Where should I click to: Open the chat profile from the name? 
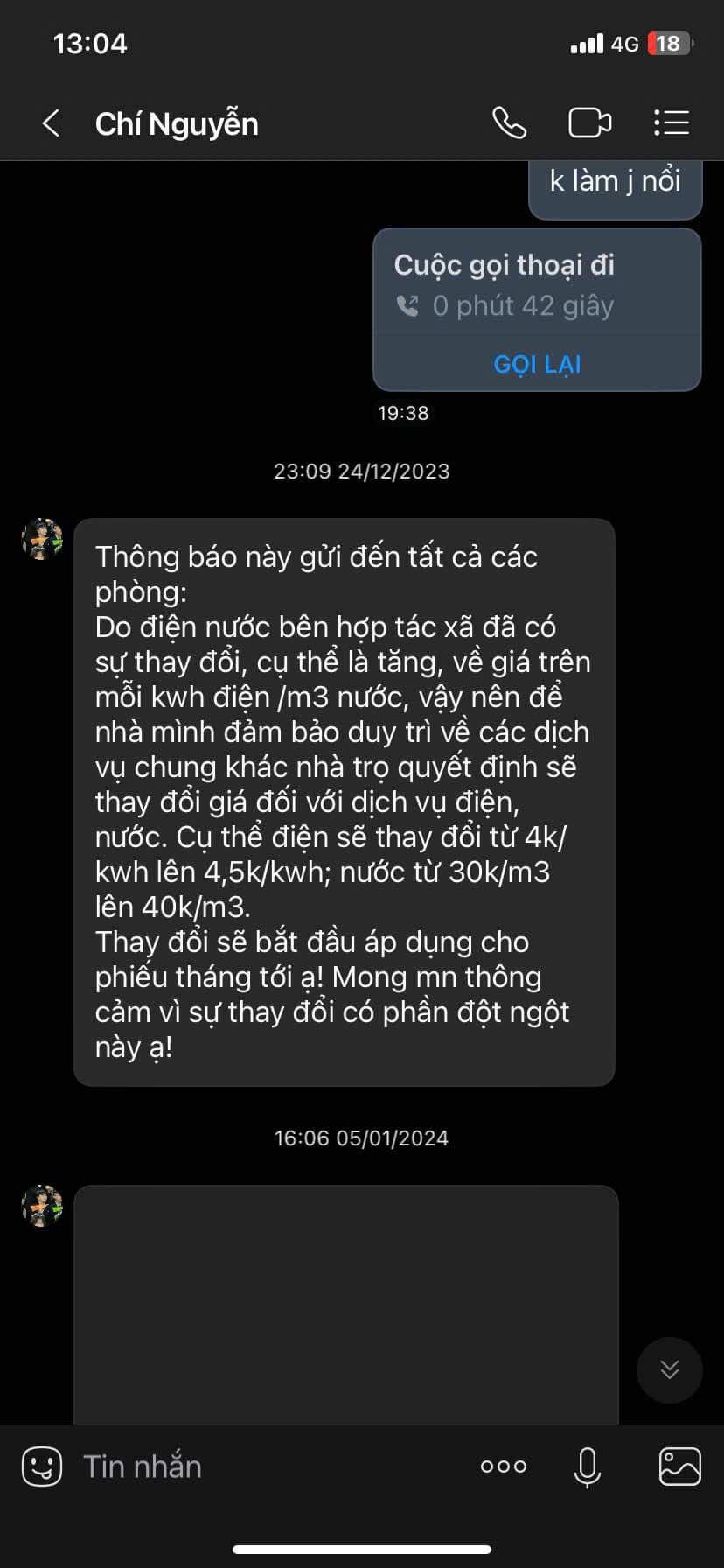[177, 123]
